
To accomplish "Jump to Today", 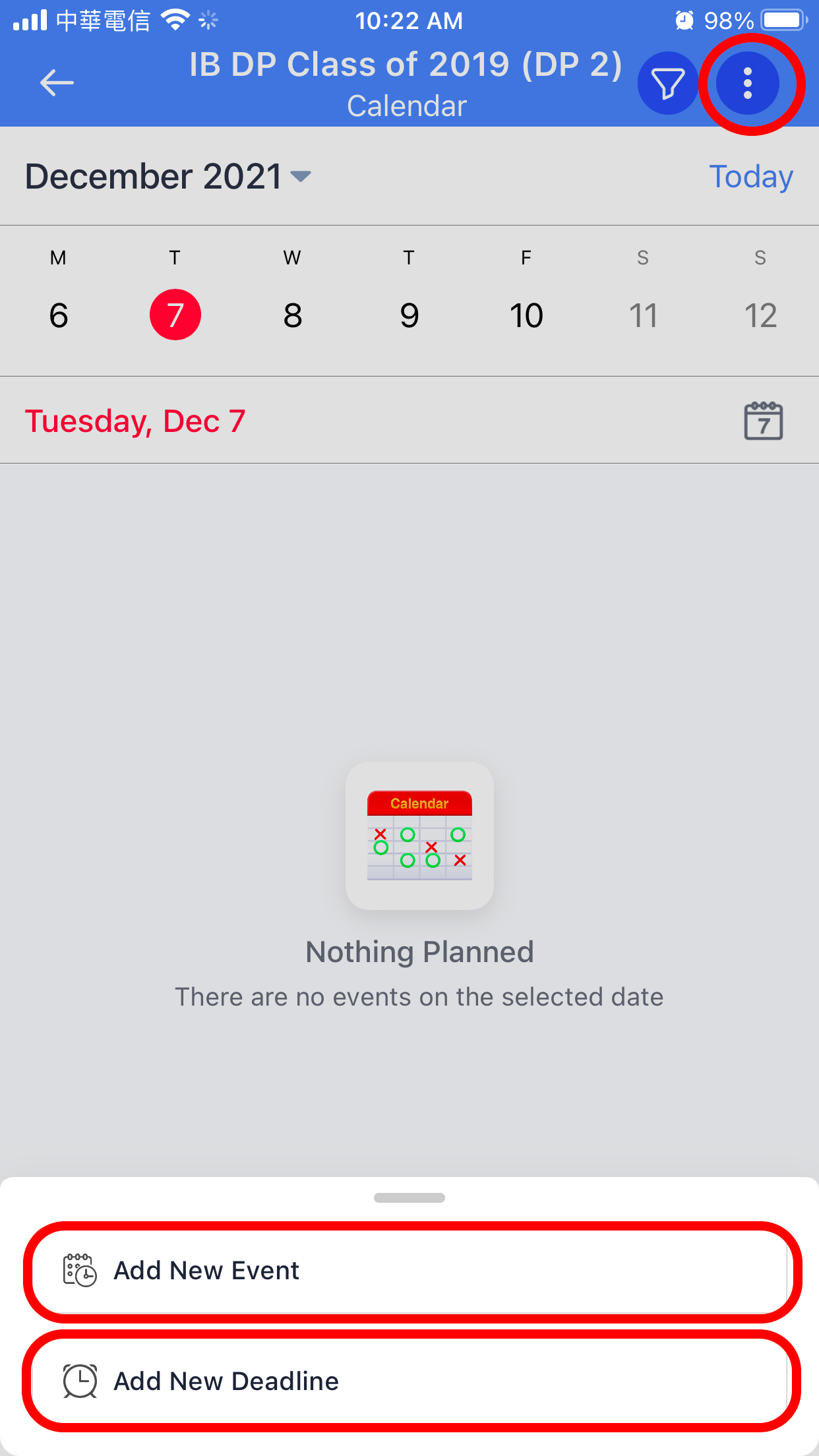I will (750, 177).
